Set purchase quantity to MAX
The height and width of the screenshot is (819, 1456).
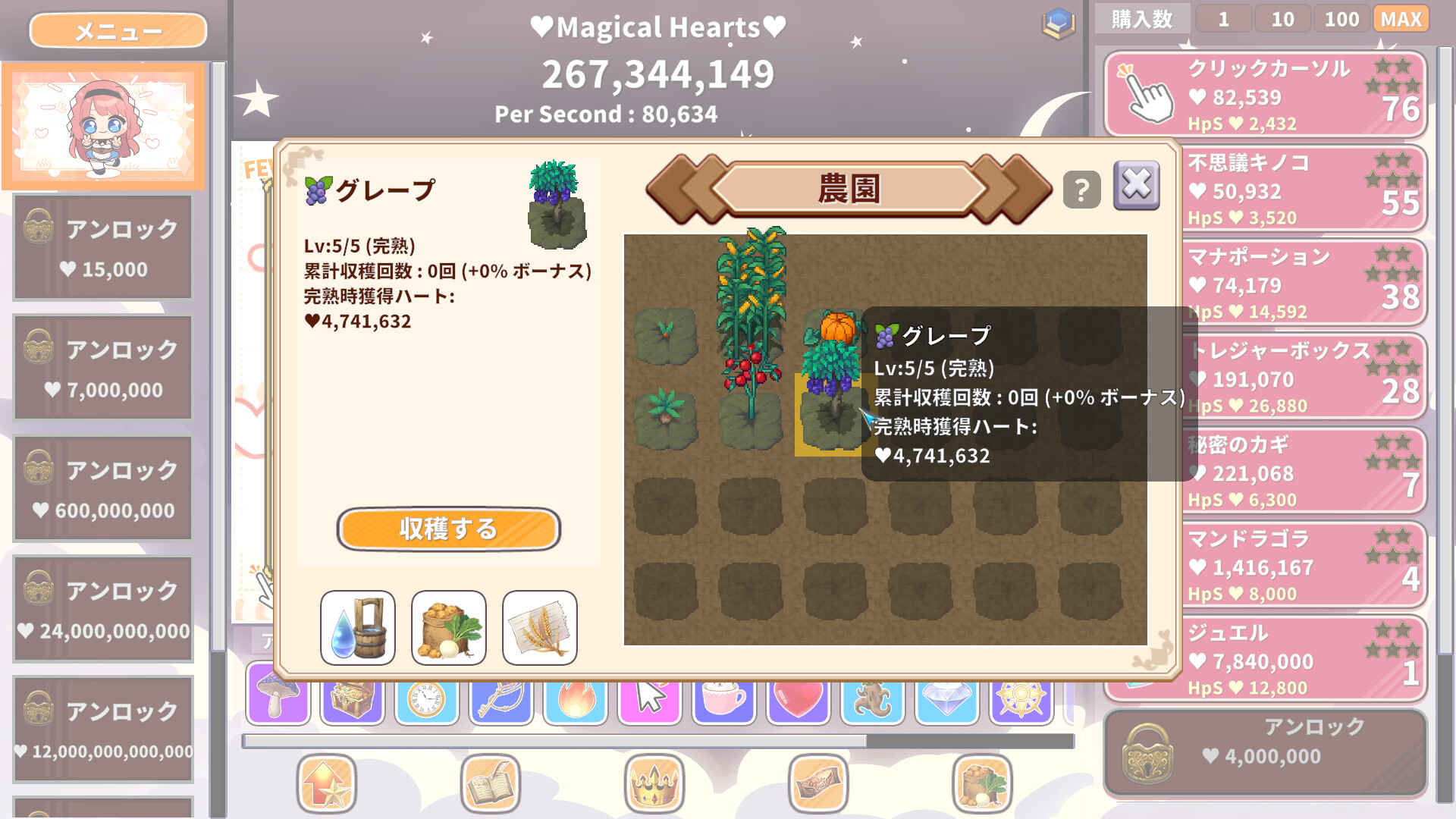click(1401, 19)
